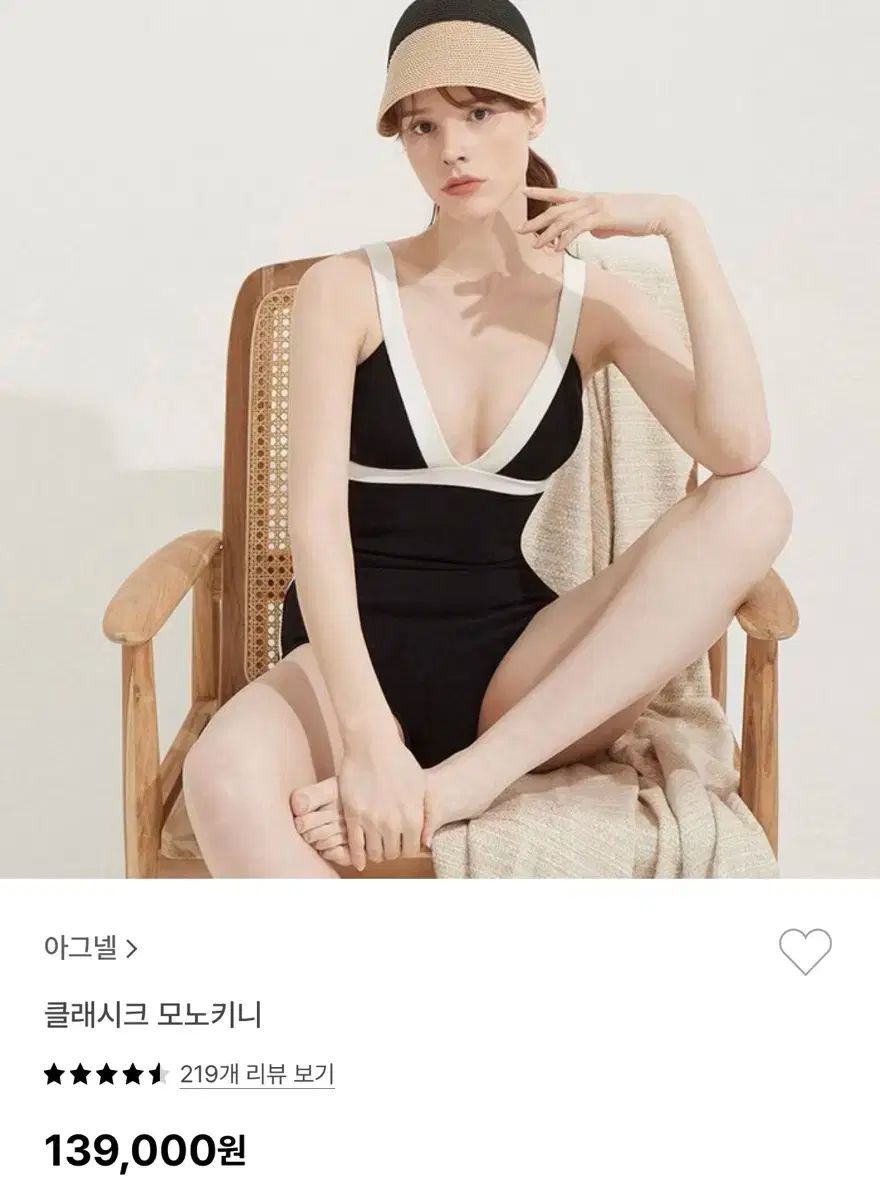Open the 아그넬 brand page
880x1200 pixels.
point(90,948)
